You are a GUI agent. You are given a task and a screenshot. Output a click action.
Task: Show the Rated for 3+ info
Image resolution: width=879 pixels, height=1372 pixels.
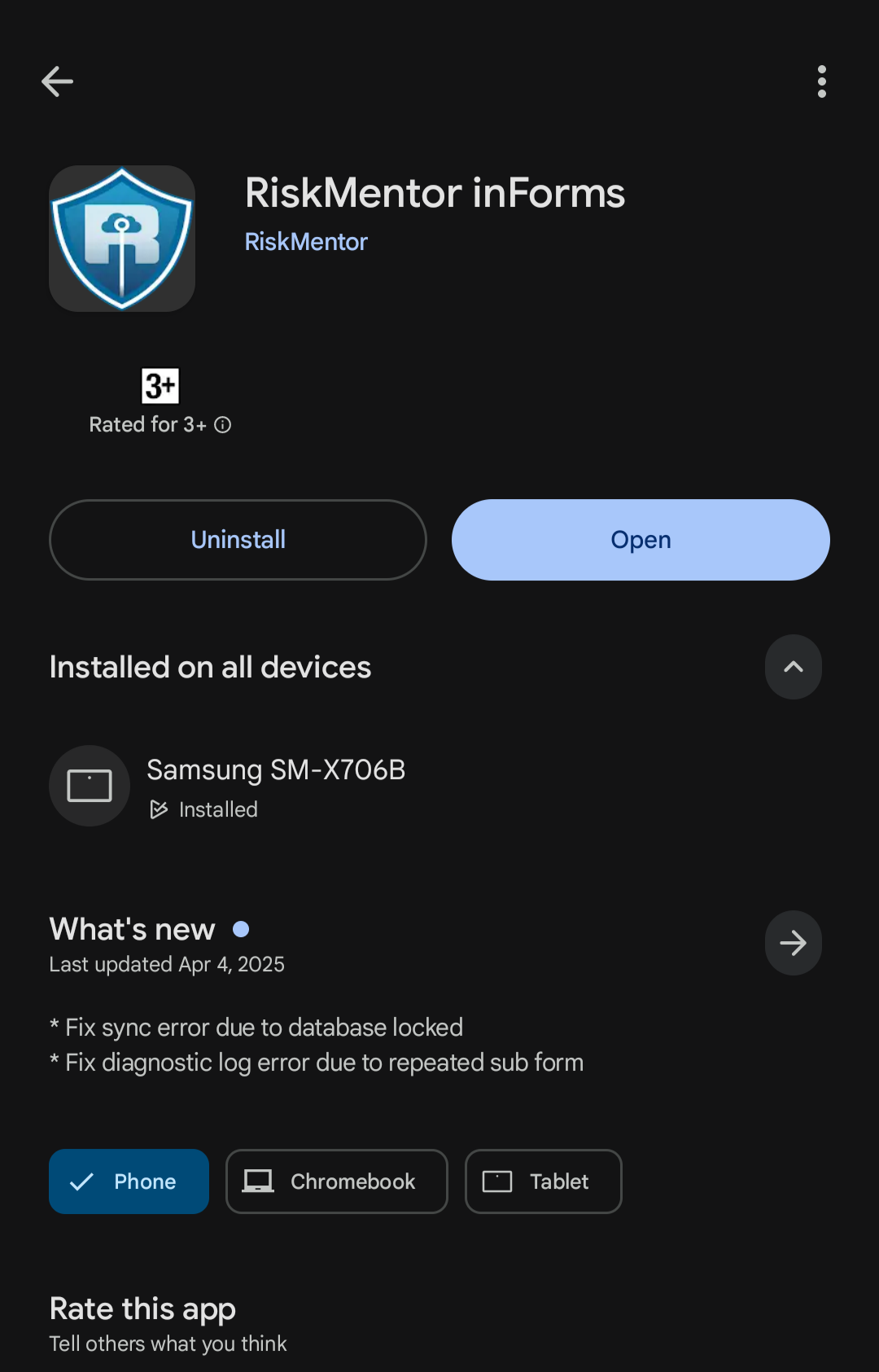click(223, 425)
